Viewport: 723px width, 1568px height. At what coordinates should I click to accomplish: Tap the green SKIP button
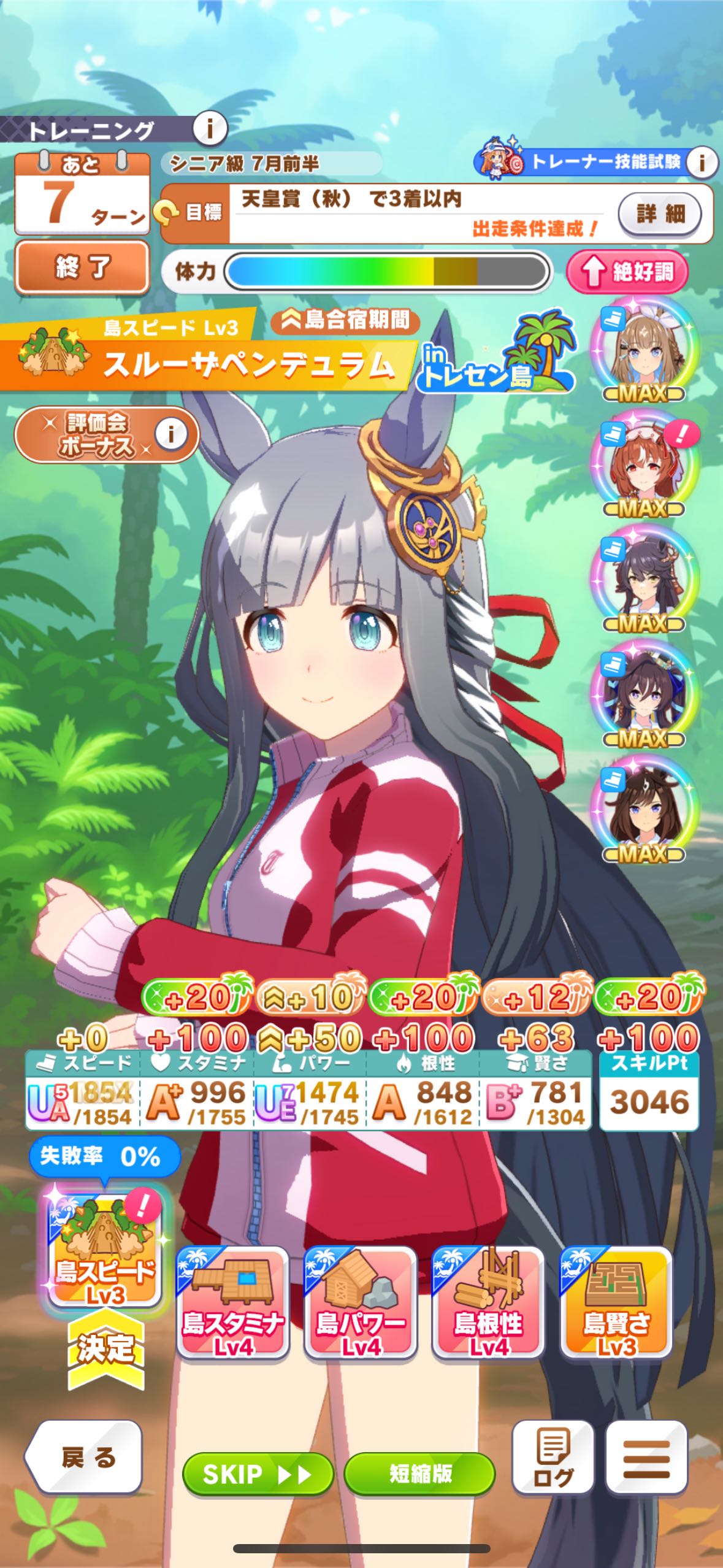coord(258,1474)
